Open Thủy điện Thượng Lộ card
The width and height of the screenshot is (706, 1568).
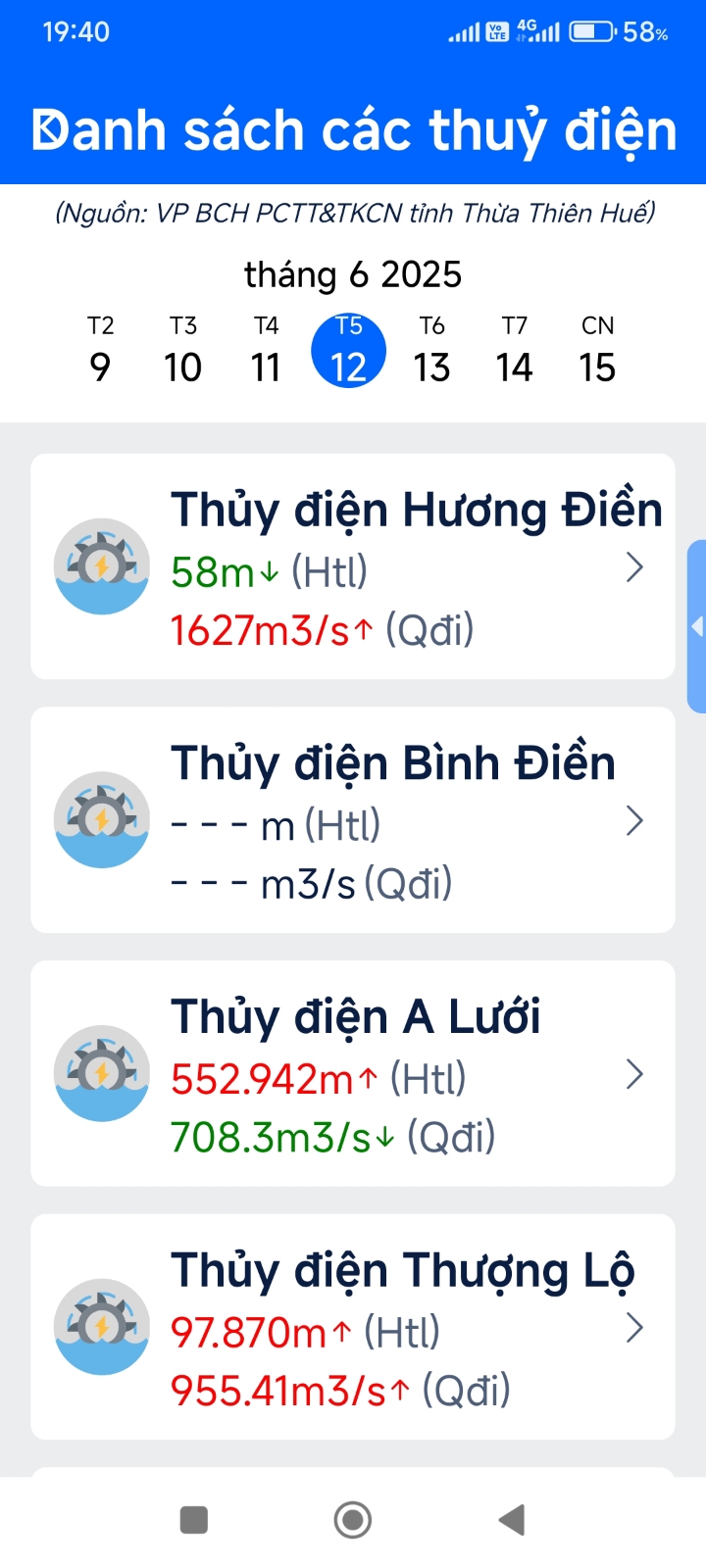353,1327
